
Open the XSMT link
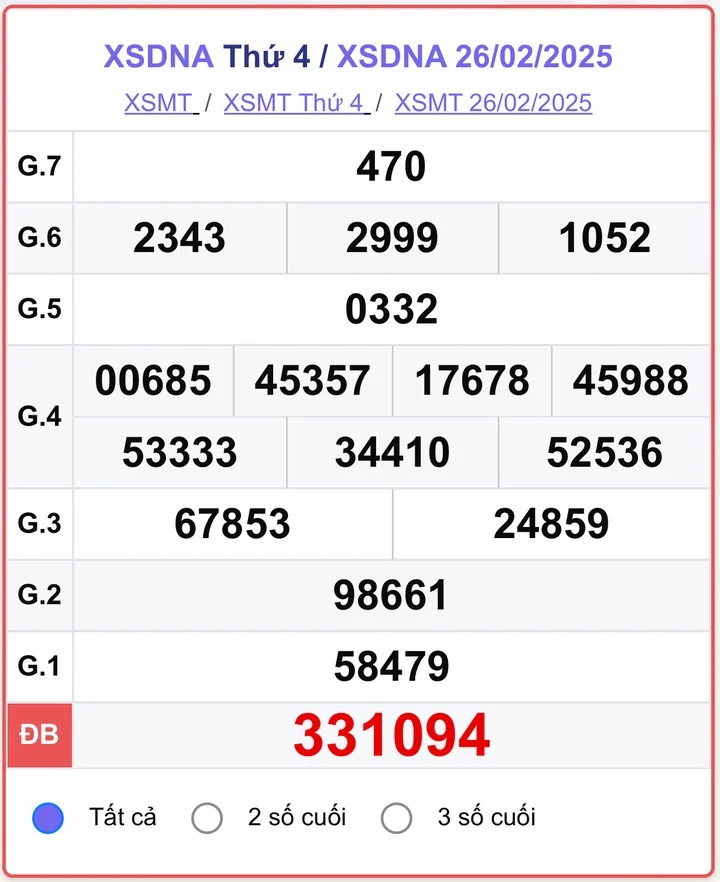point(158,103)
